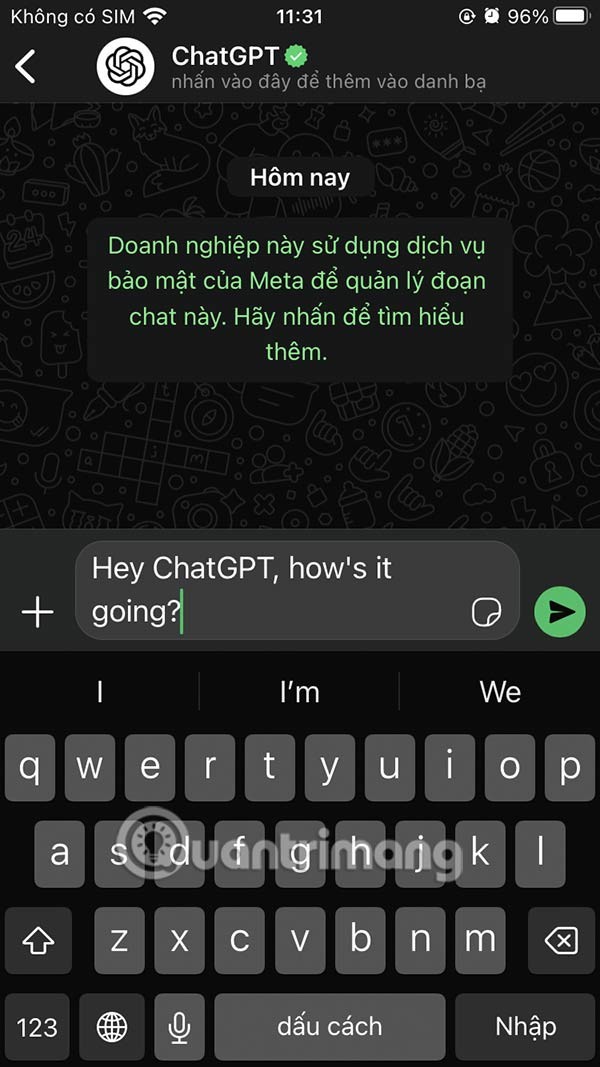Choose the "I'm" keyboard suggestion

point(299,691)
